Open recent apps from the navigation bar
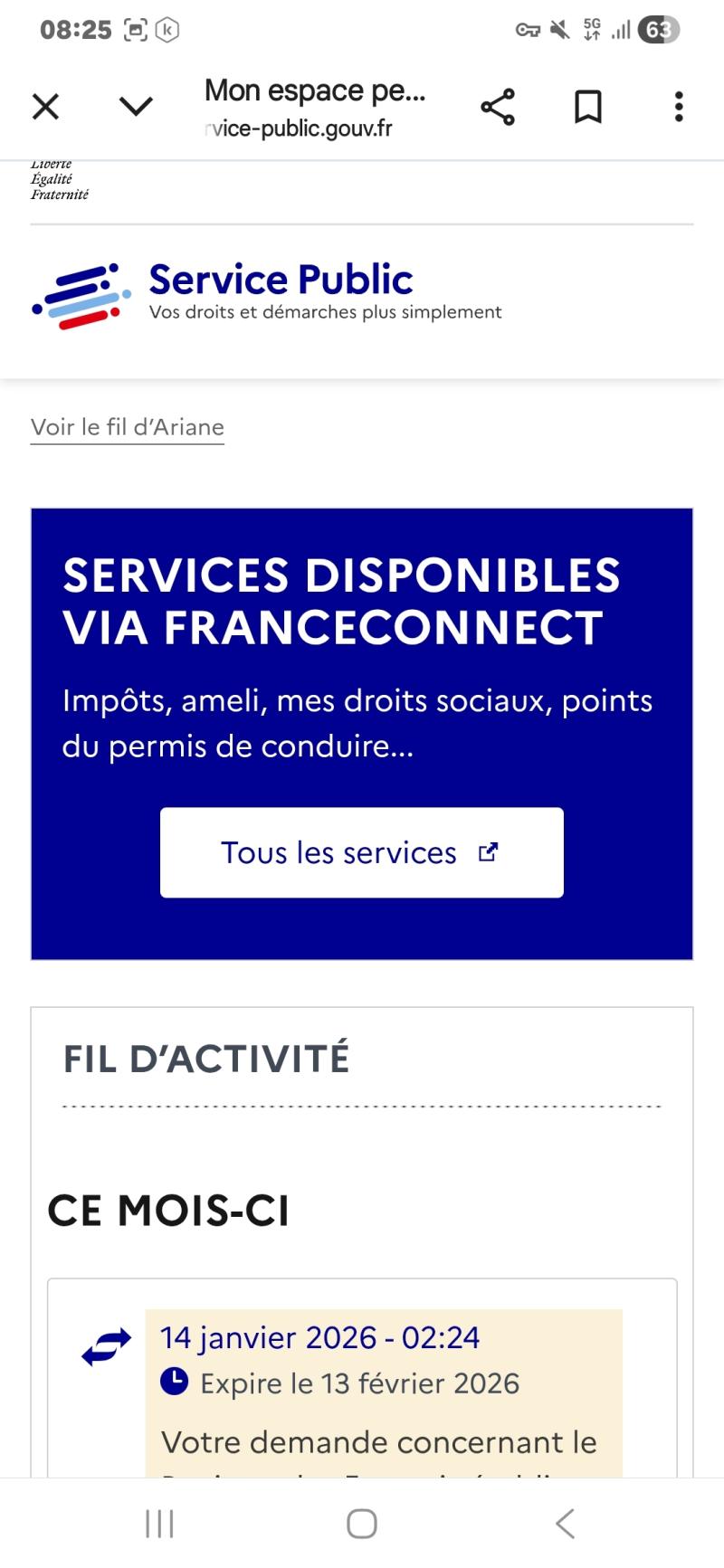The image size is (724, 1568). [159, 1524]
